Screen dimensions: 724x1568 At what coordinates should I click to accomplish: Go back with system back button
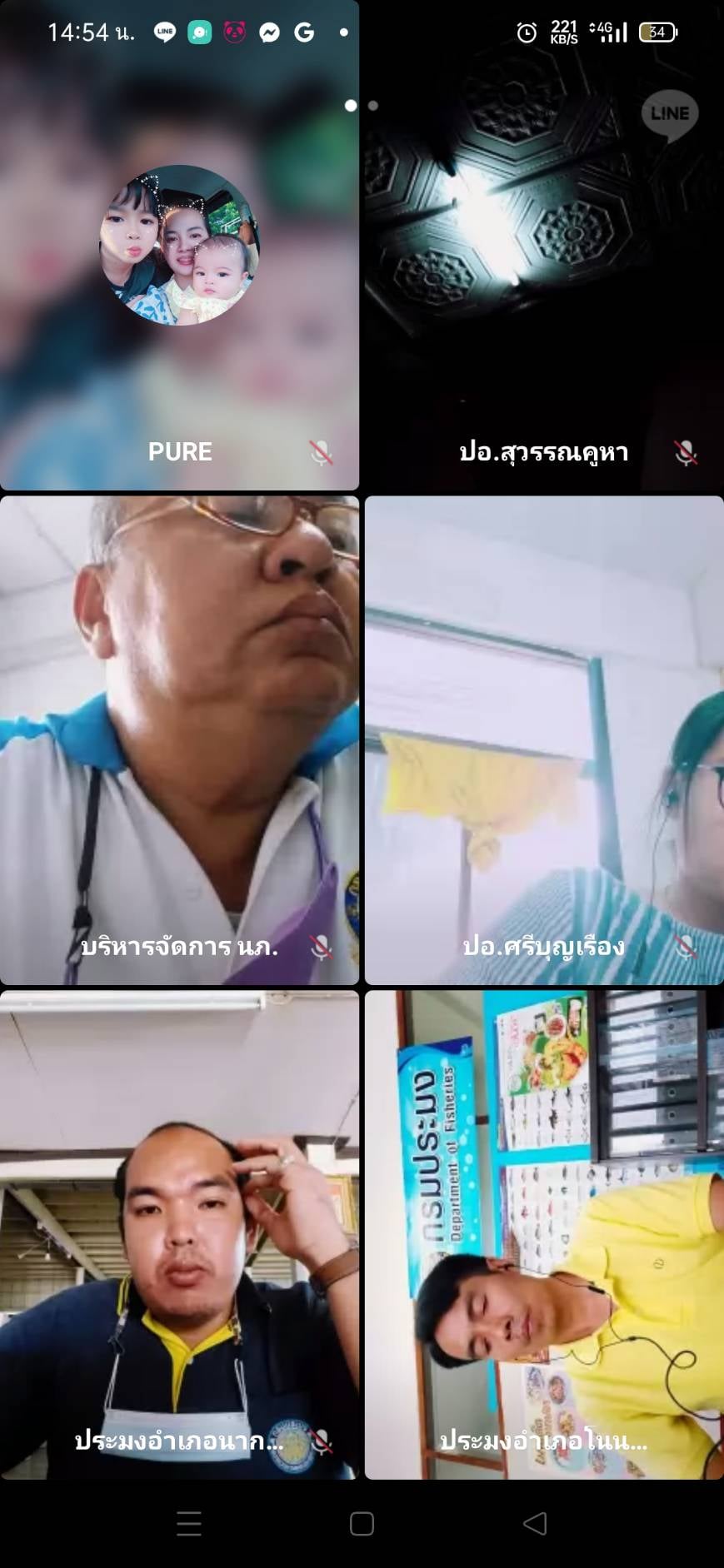click(x=534, y=1524)
